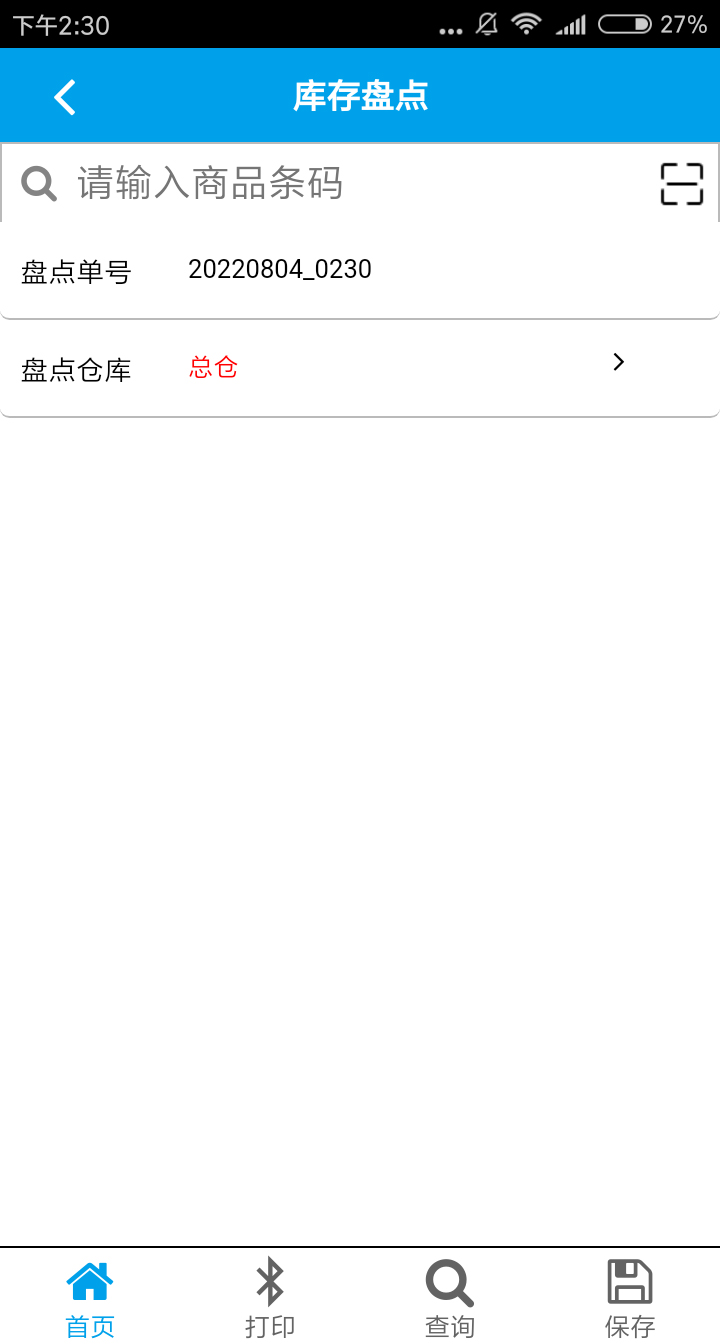720x1344 pixels.
Task: Tap the Wi-Fi icon in the status bar
Action: click(x=529, y=25)
